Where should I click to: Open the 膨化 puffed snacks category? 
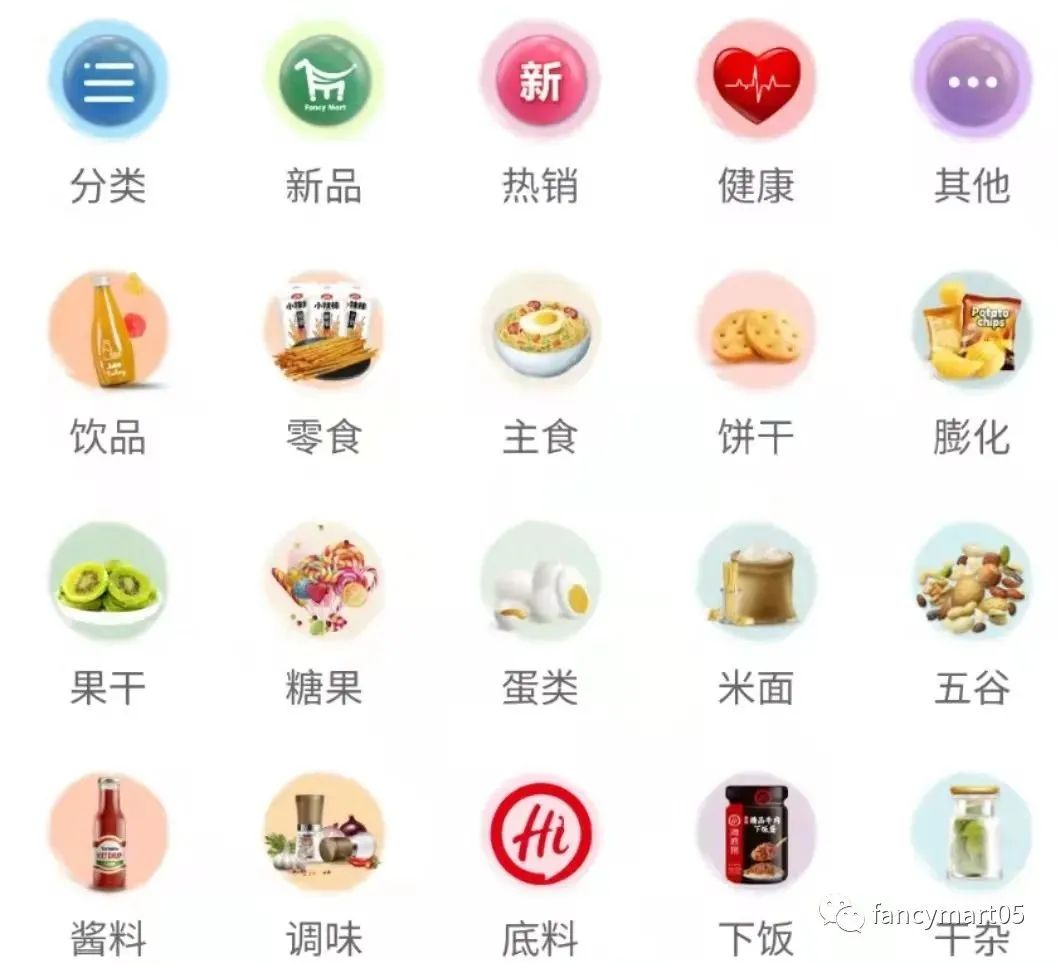972,332
